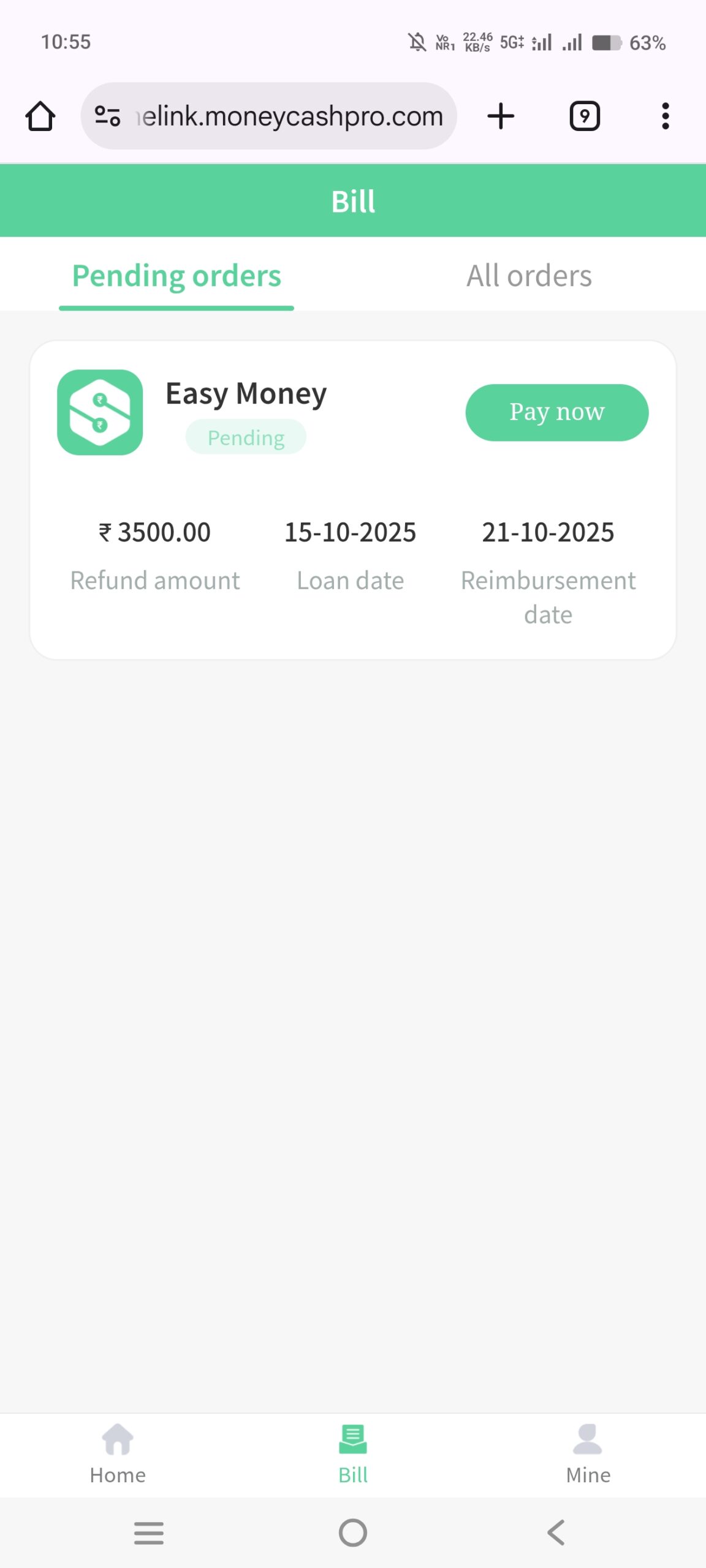Go back using system navigation
This screenshot has height=1568, width=706.
[x=556, y=1532]
